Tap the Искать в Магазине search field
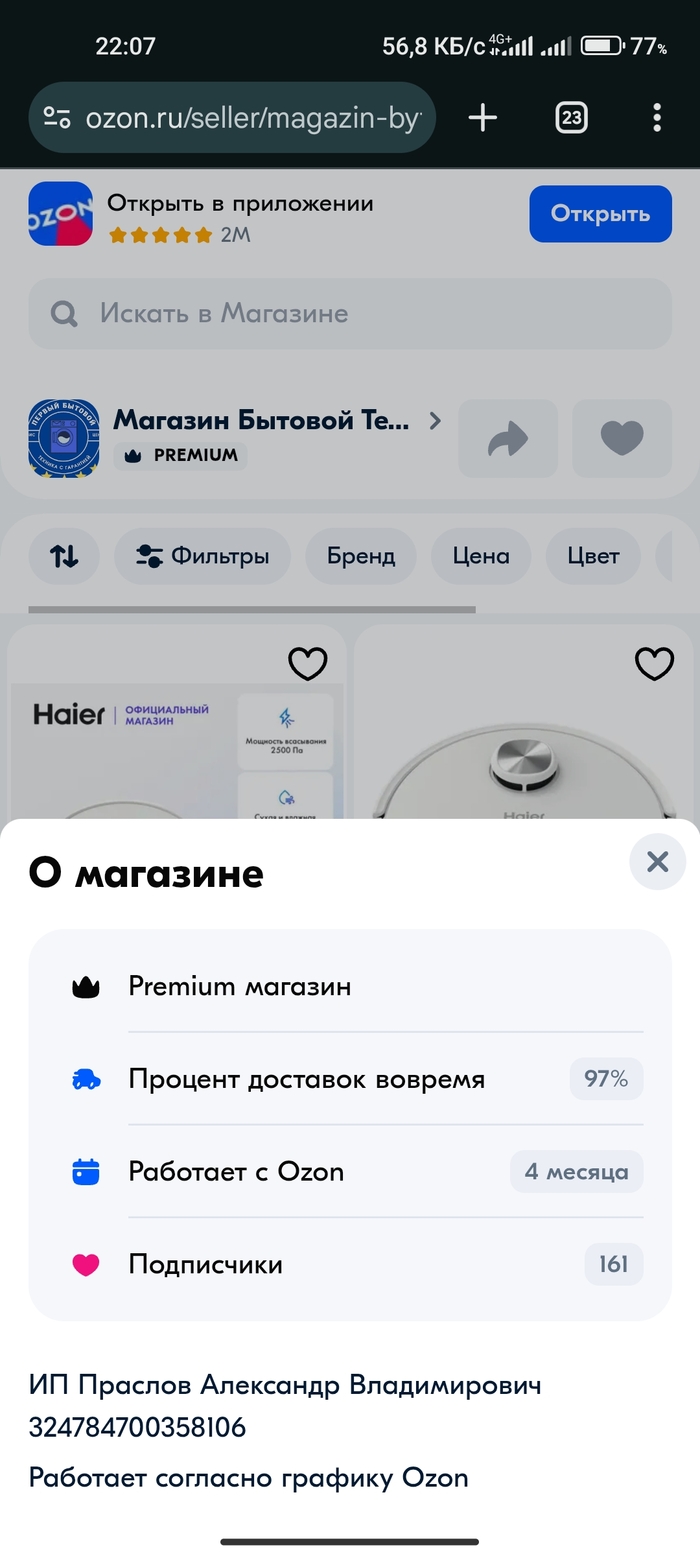The height and width of the screenshot is (1556, 700). point(350,314)
